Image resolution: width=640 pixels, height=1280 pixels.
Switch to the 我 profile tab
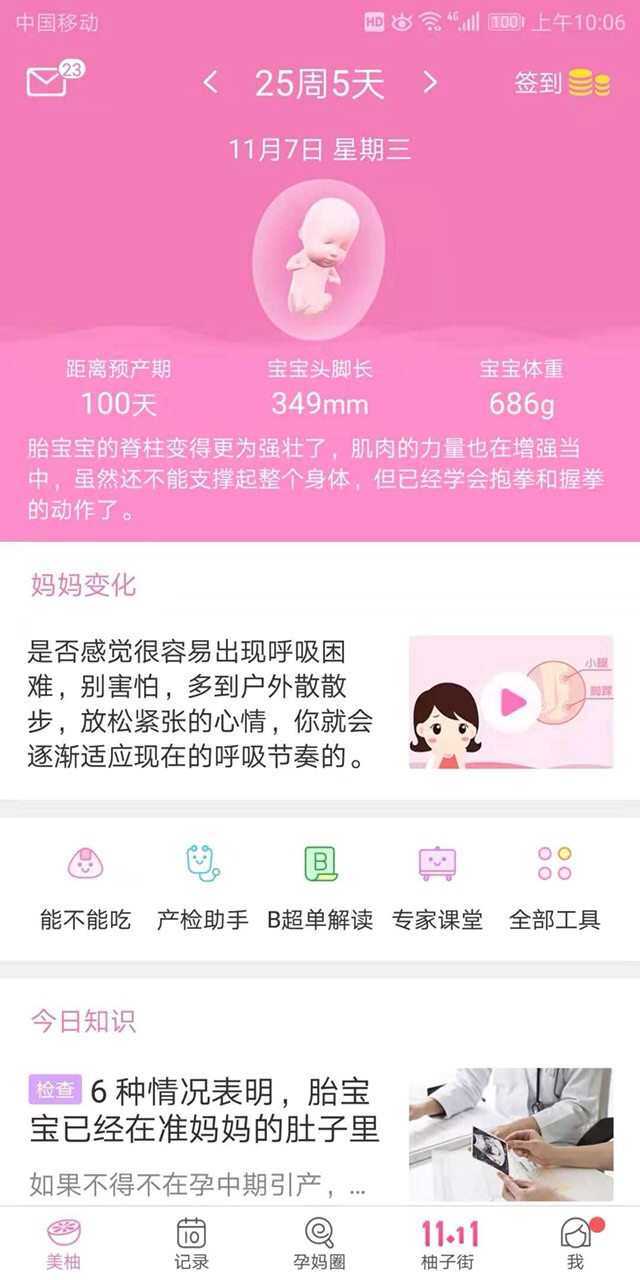coord(575,1244)
